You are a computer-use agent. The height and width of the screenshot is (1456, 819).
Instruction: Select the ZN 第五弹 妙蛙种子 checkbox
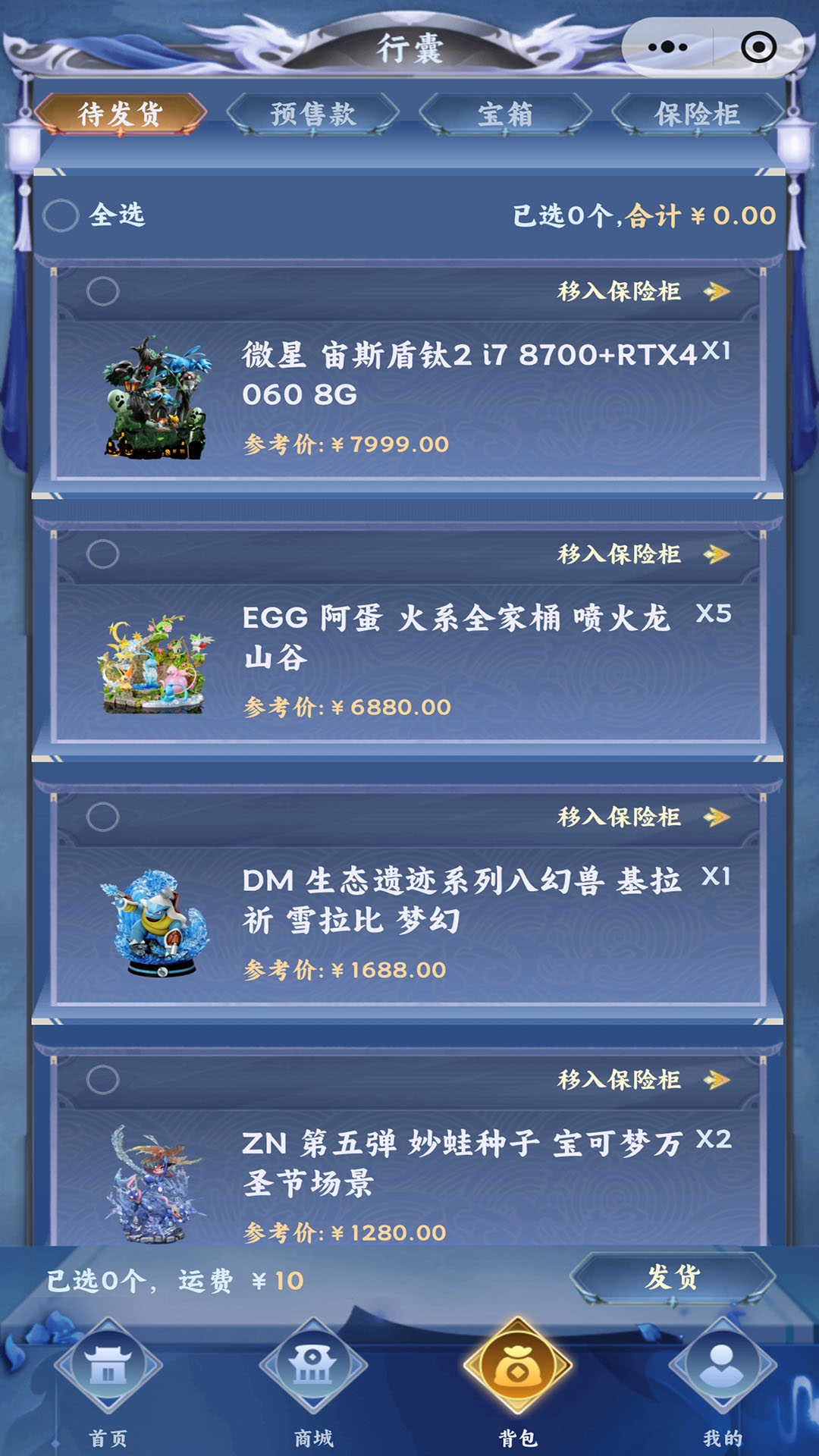102,1079
